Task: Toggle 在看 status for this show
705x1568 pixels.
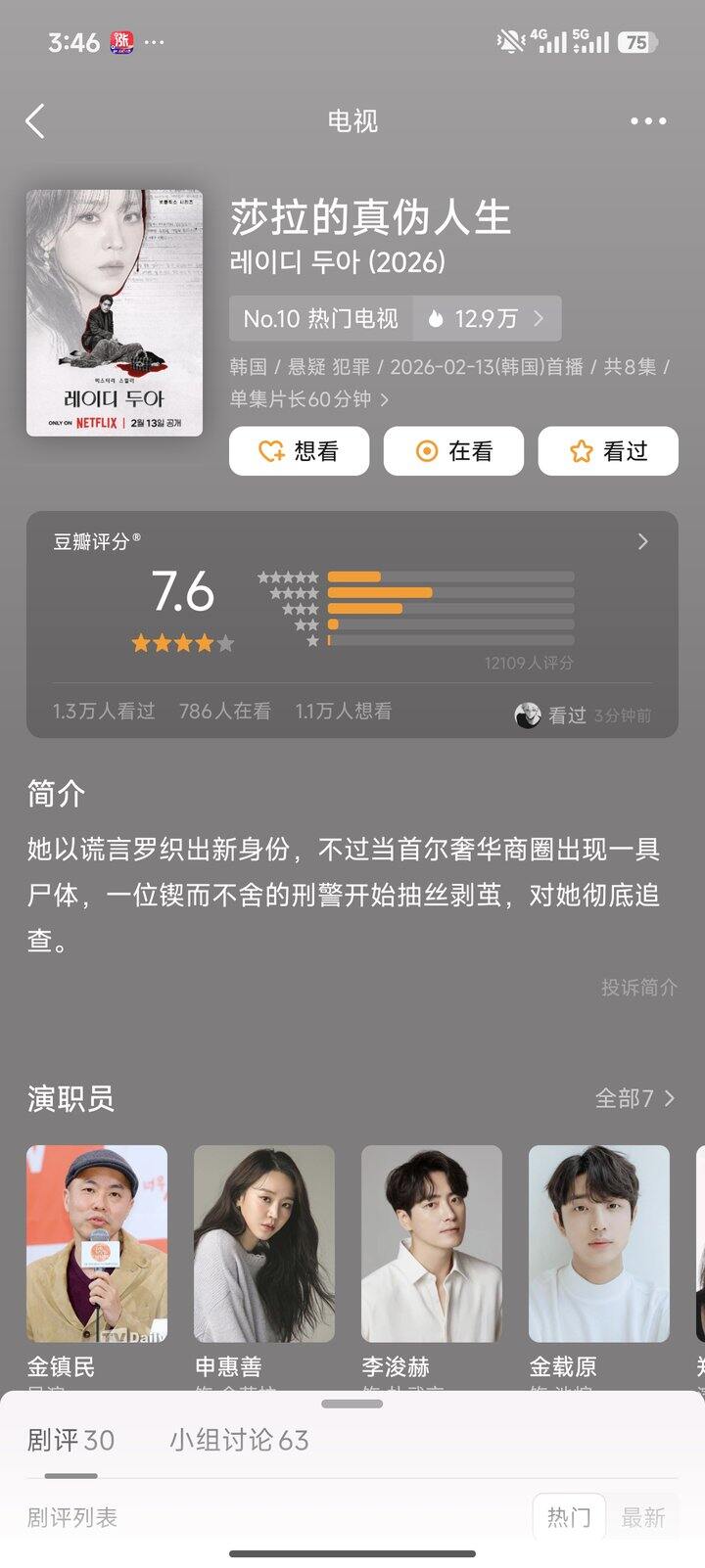Action: pos(453,450)
